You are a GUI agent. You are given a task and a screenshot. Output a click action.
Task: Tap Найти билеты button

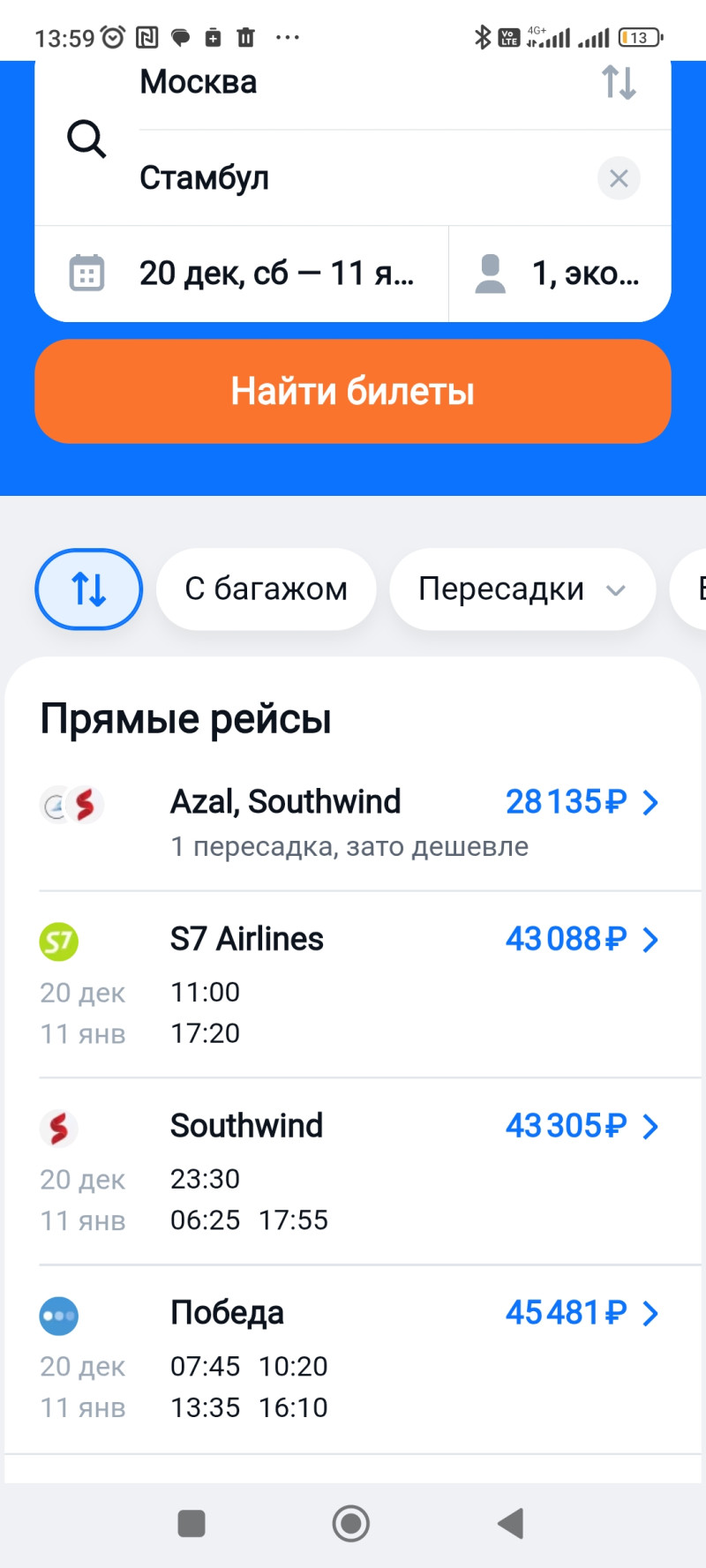click(353, 391)
